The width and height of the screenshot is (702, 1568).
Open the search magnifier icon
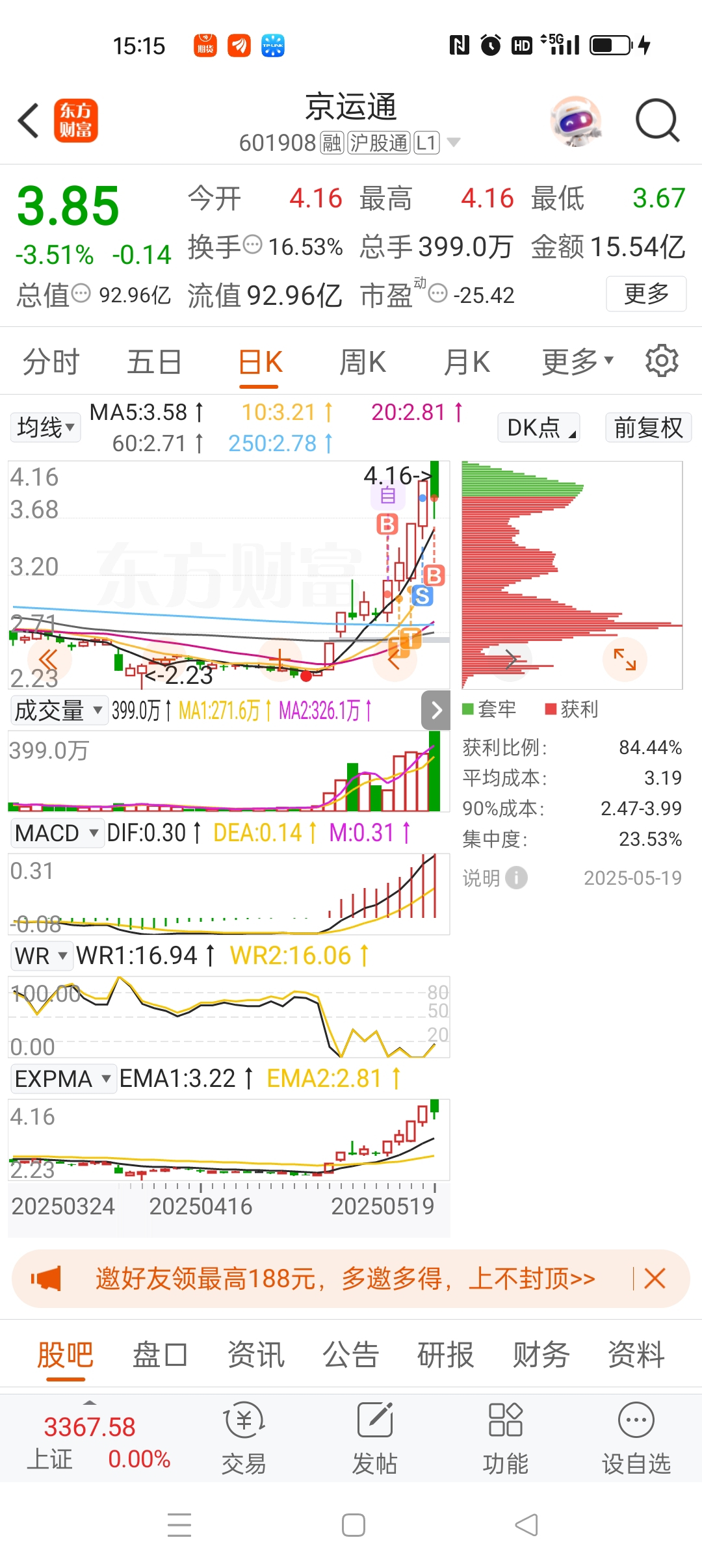656,120
